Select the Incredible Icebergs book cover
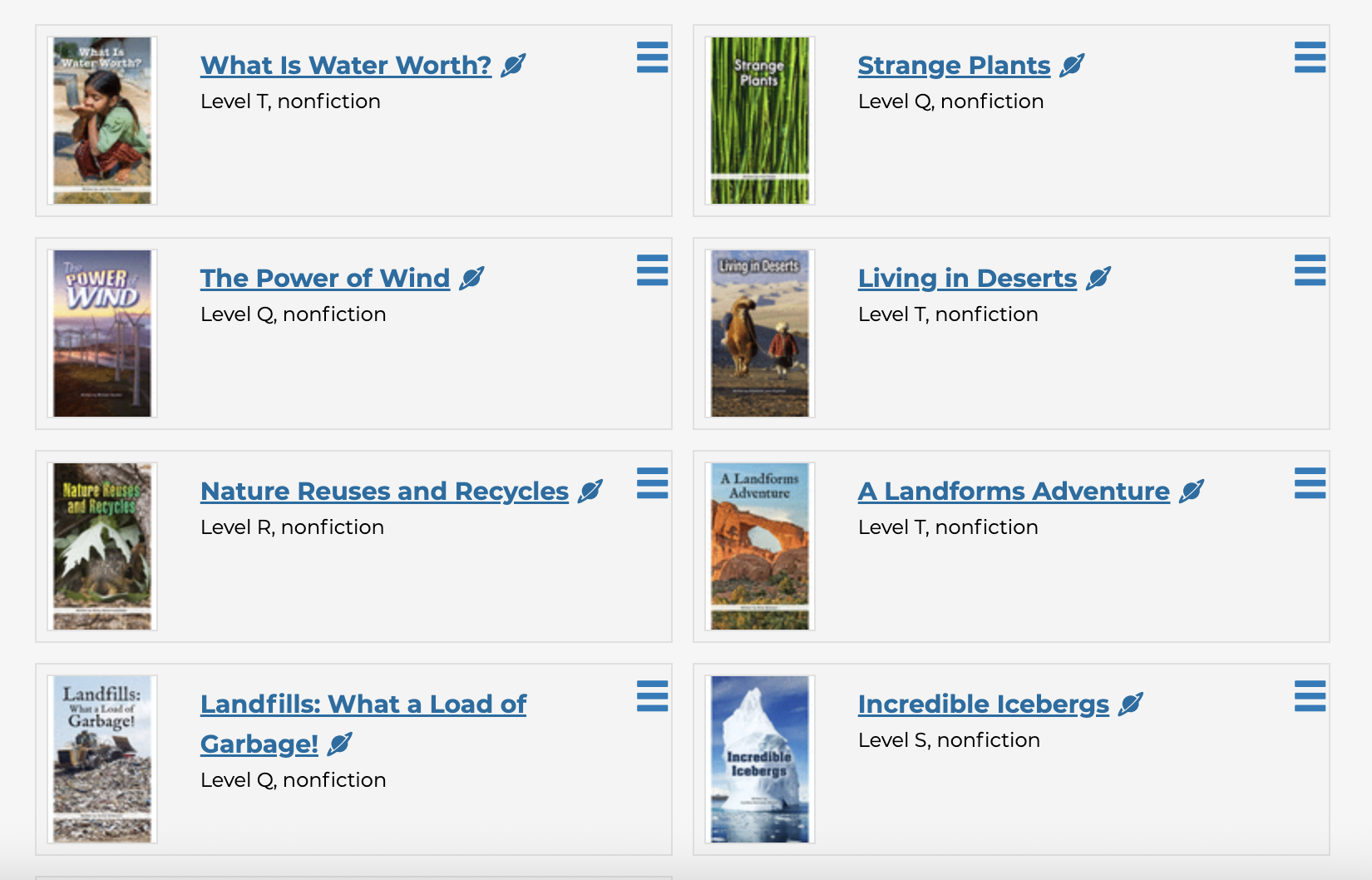The width and height of the screenshot is (1372, 880). [x=760, y=759]
